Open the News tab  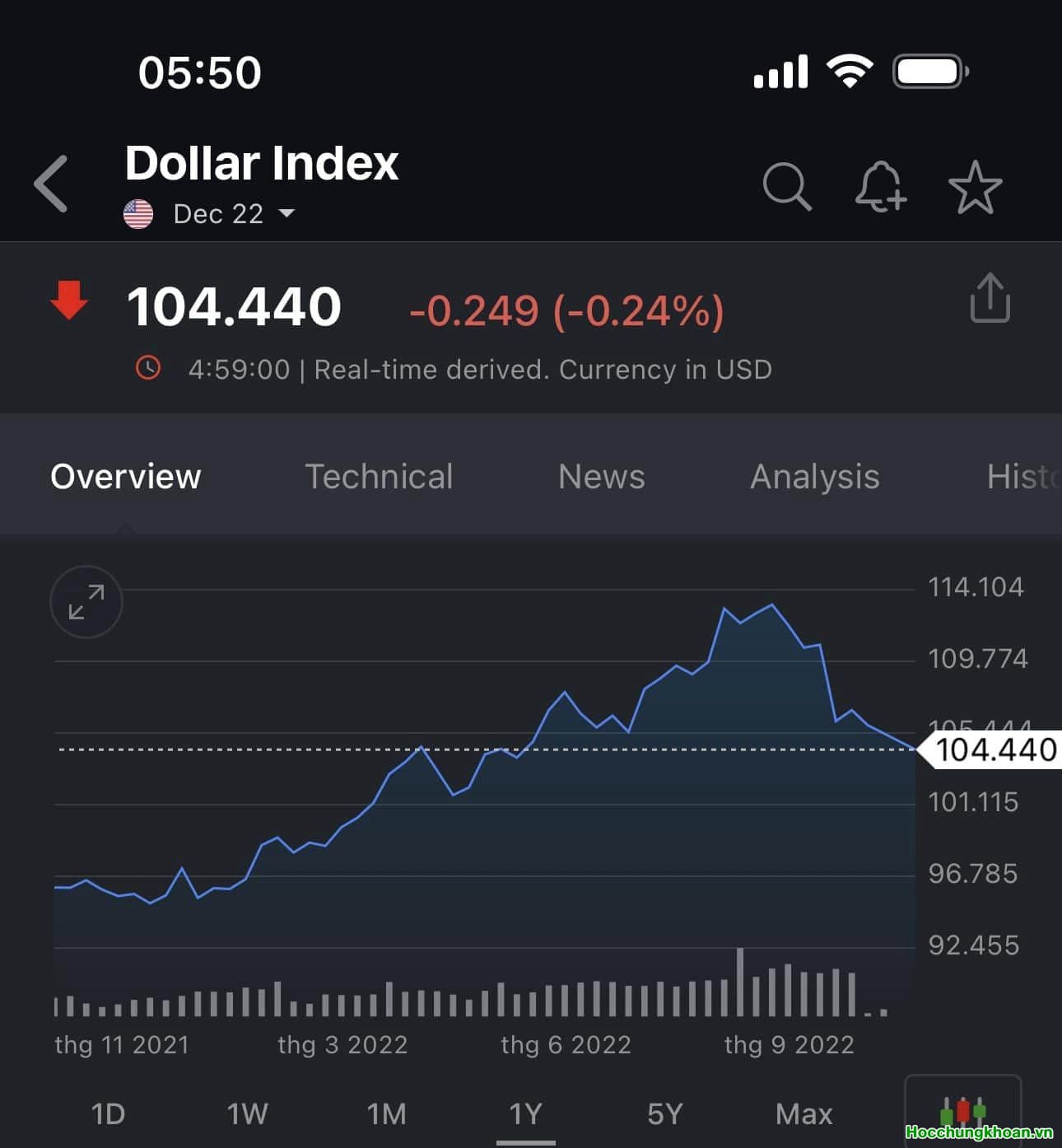[x=601, y=477]
